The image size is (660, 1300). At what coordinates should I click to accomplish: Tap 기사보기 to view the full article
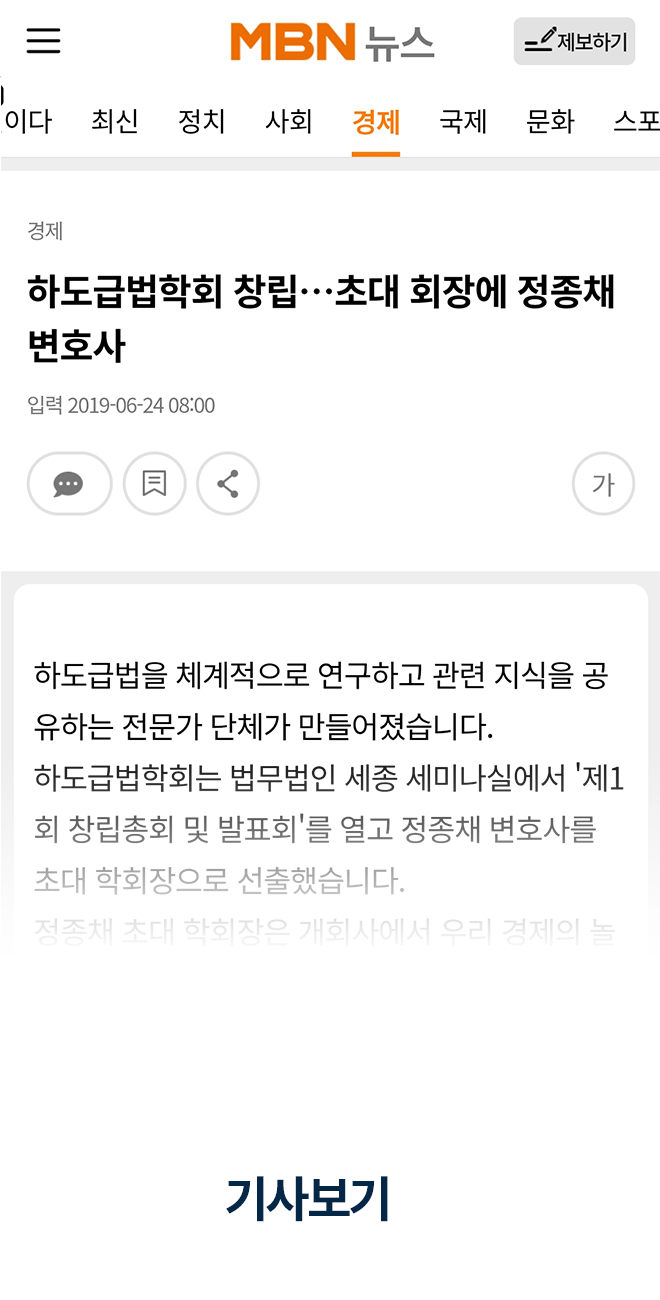tap(307, 1198)
